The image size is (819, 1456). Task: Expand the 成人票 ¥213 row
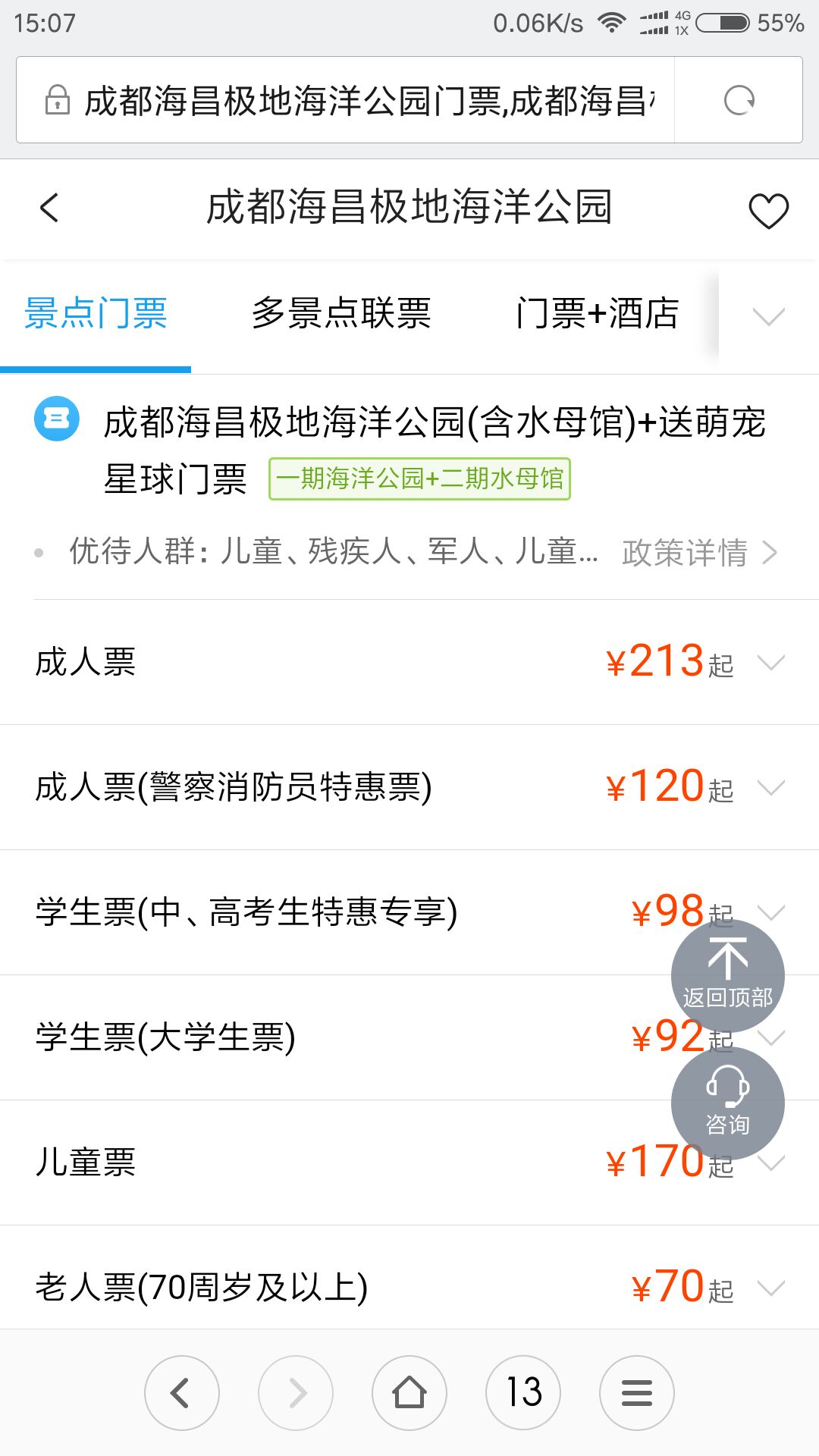point(409,662)
